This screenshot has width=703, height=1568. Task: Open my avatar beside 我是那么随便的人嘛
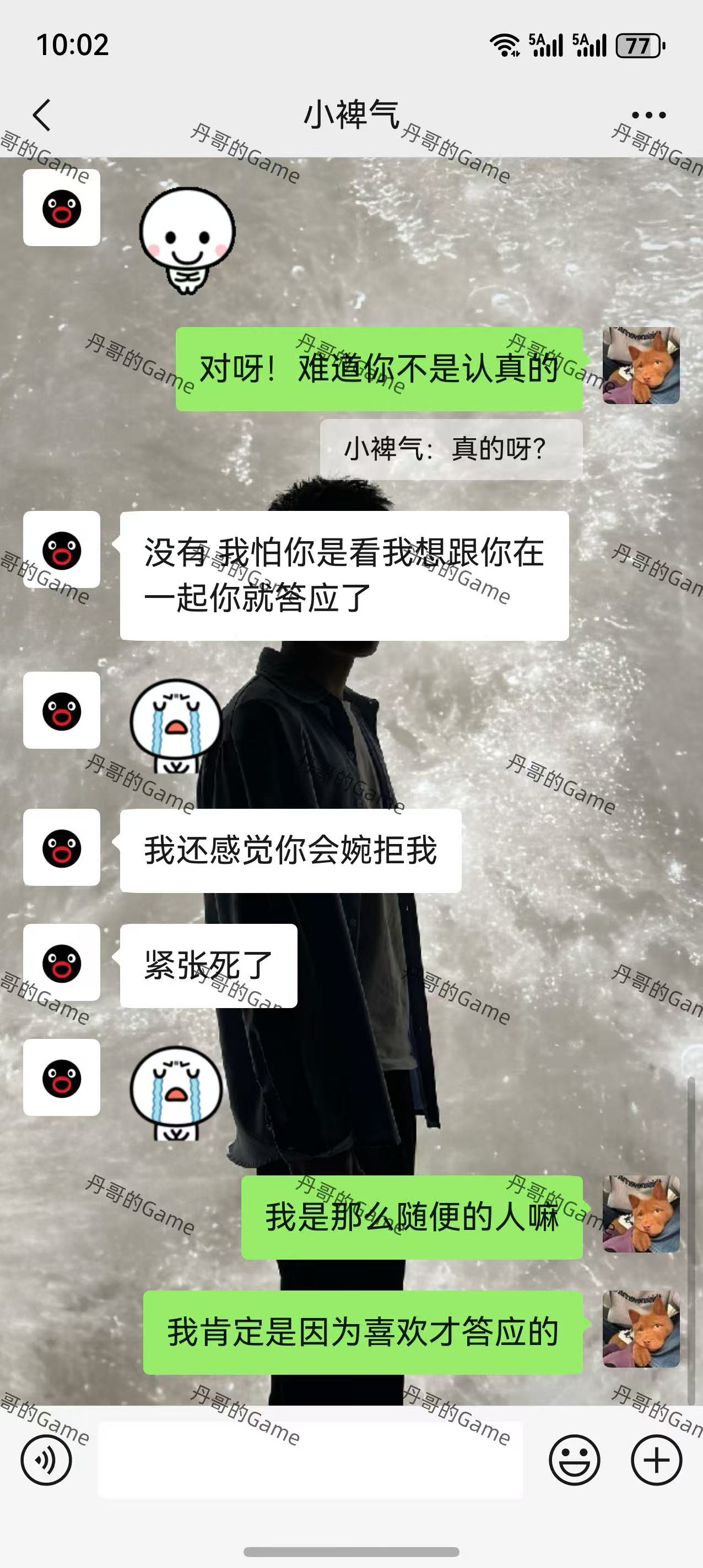(641, 1214)
